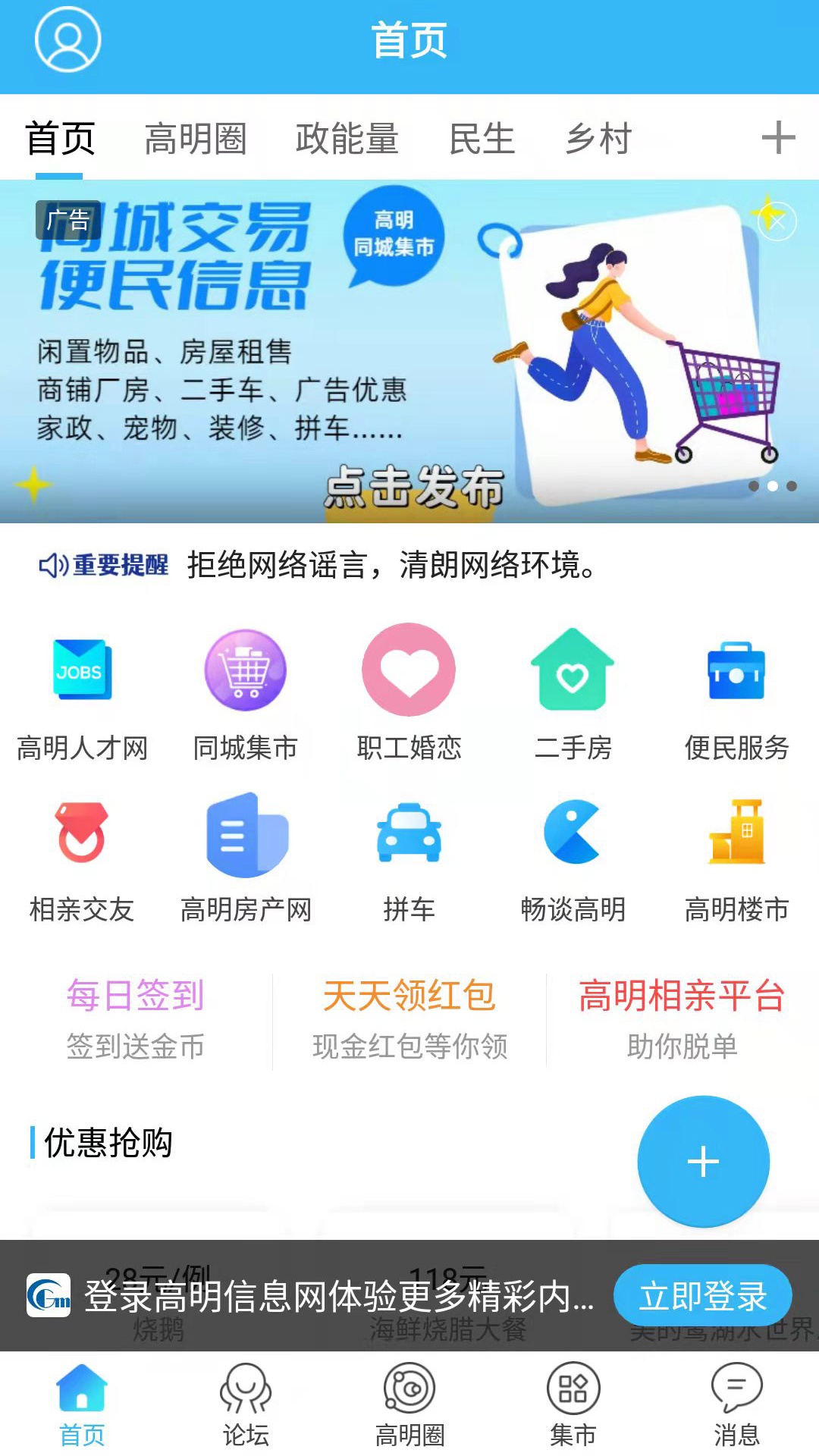The image size is (819, 1456).
Task: Tap the 畅谈高明 icon
Action: (x=573, y=838)
